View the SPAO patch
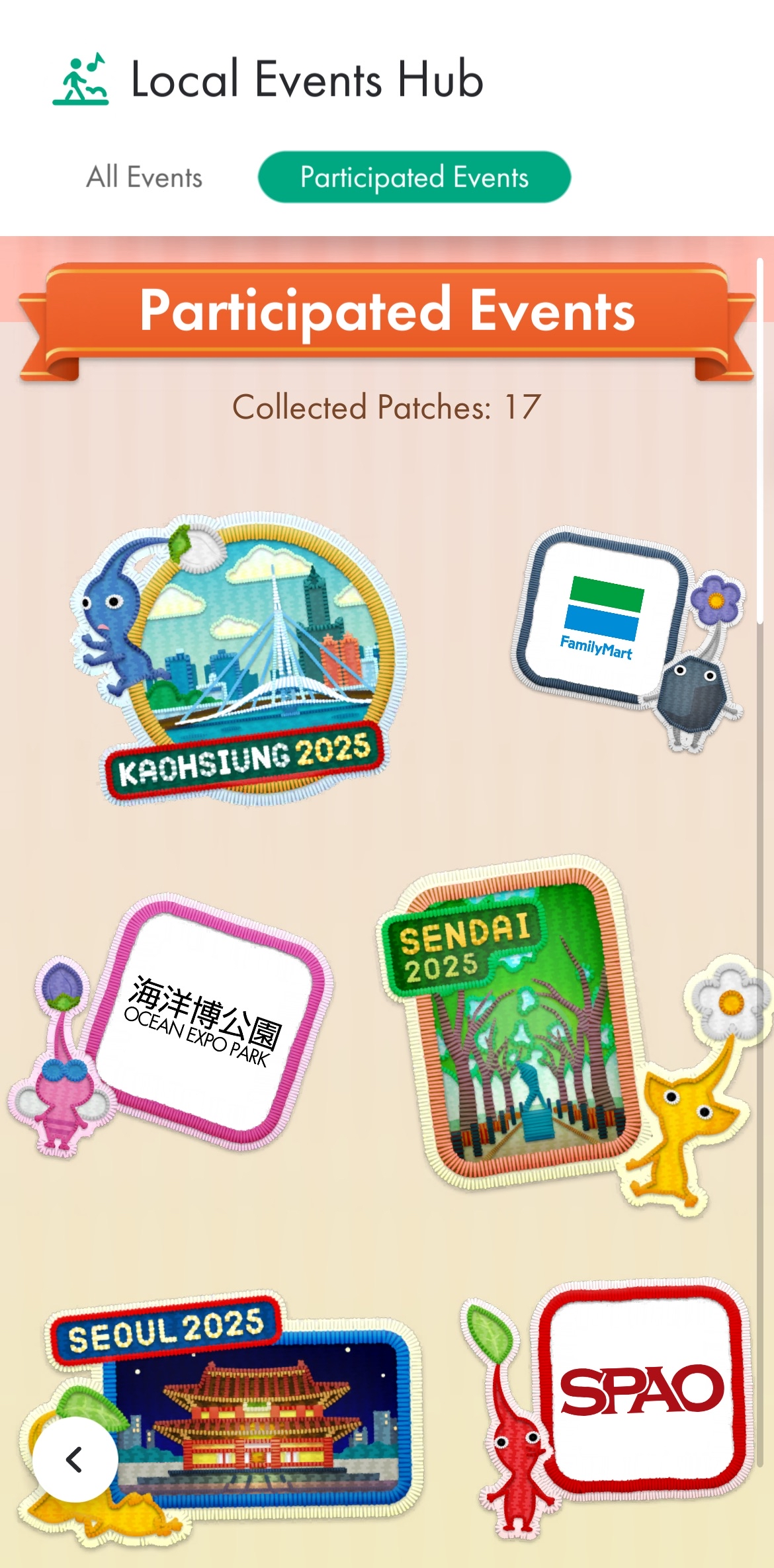Viewport: 774px width, 1568px height. coord(642,1389)
